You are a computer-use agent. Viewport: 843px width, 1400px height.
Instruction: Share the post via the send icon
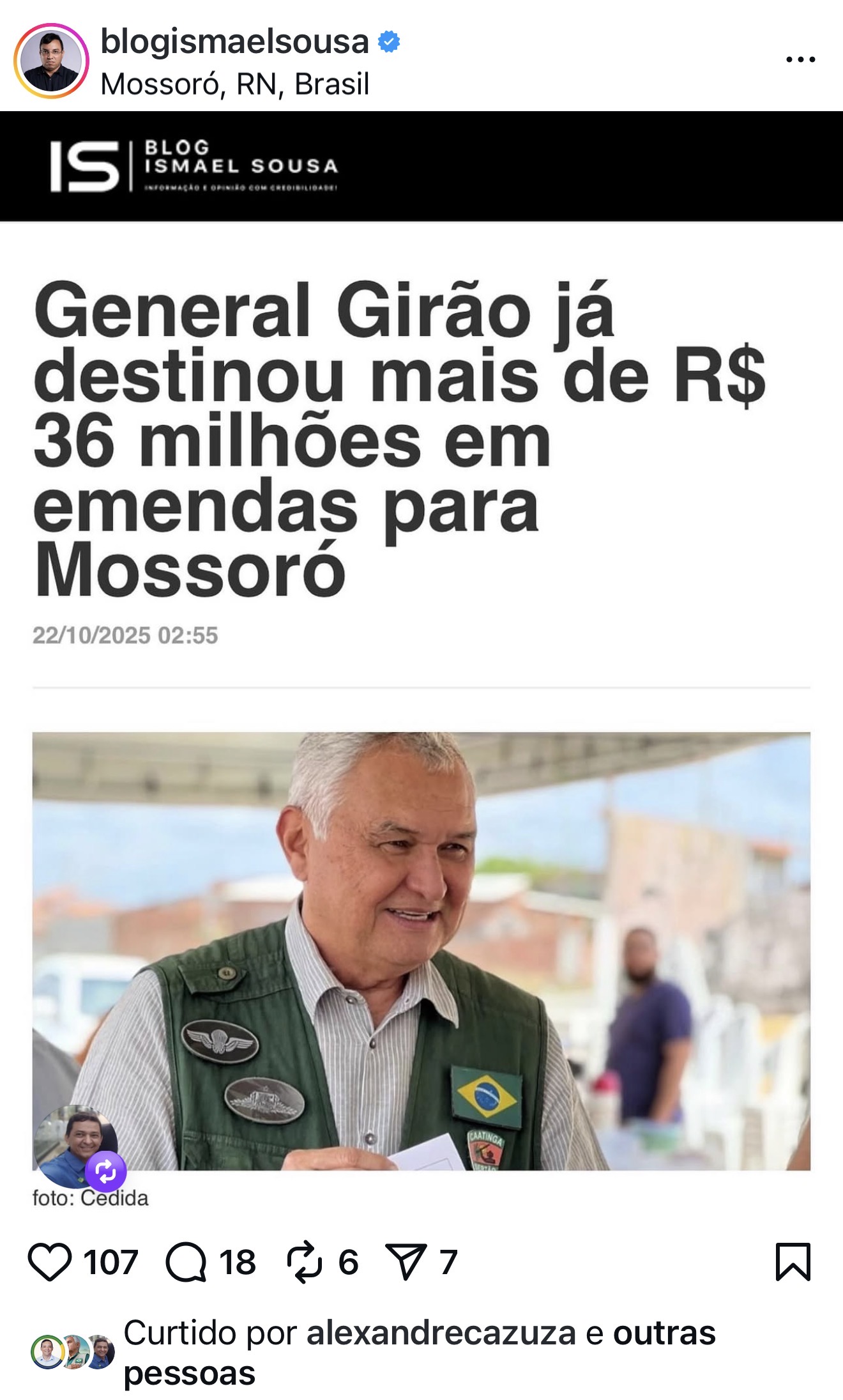406,1262
